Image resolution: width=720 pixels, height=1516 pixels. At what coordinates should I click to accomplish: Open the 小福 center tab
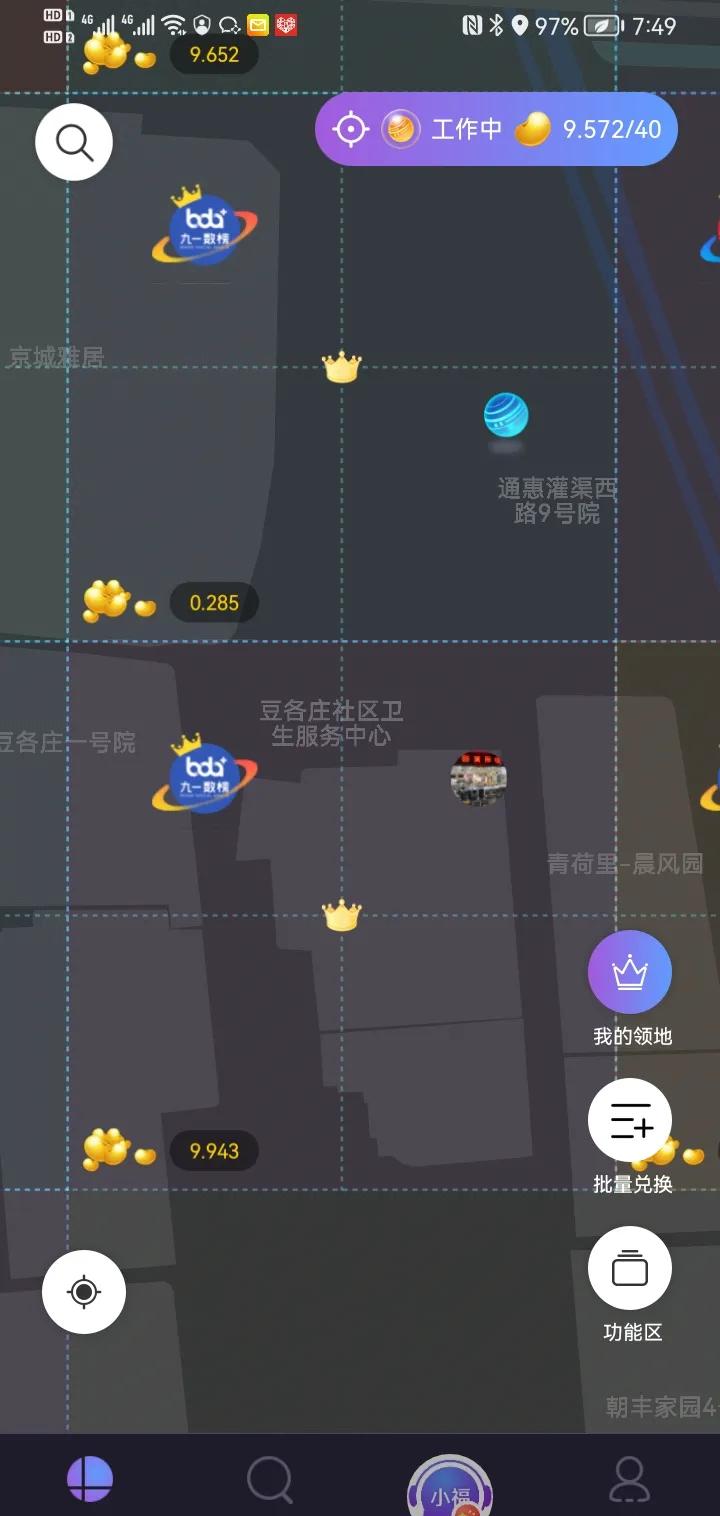450,1487
